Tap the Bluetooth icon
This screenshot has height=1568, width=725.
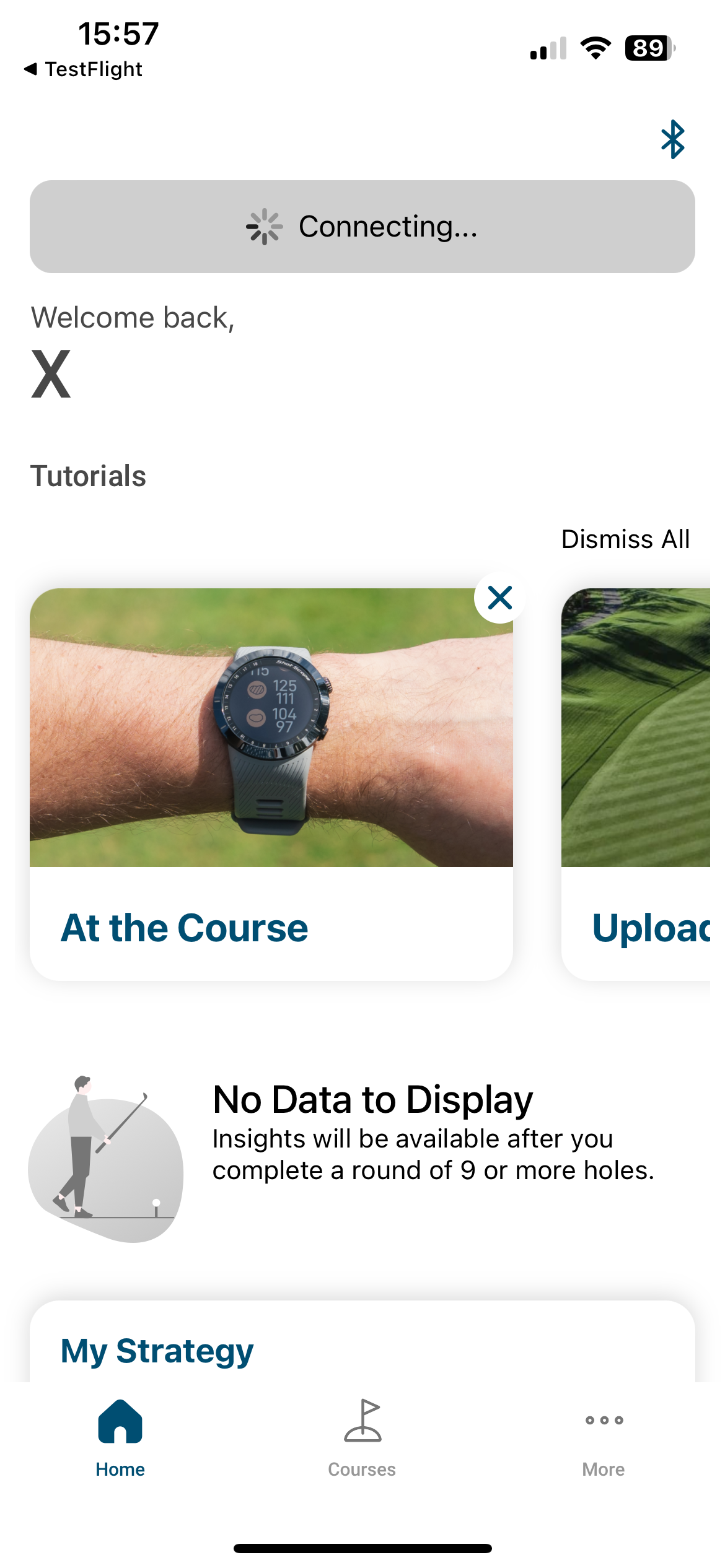coord(672,139)
